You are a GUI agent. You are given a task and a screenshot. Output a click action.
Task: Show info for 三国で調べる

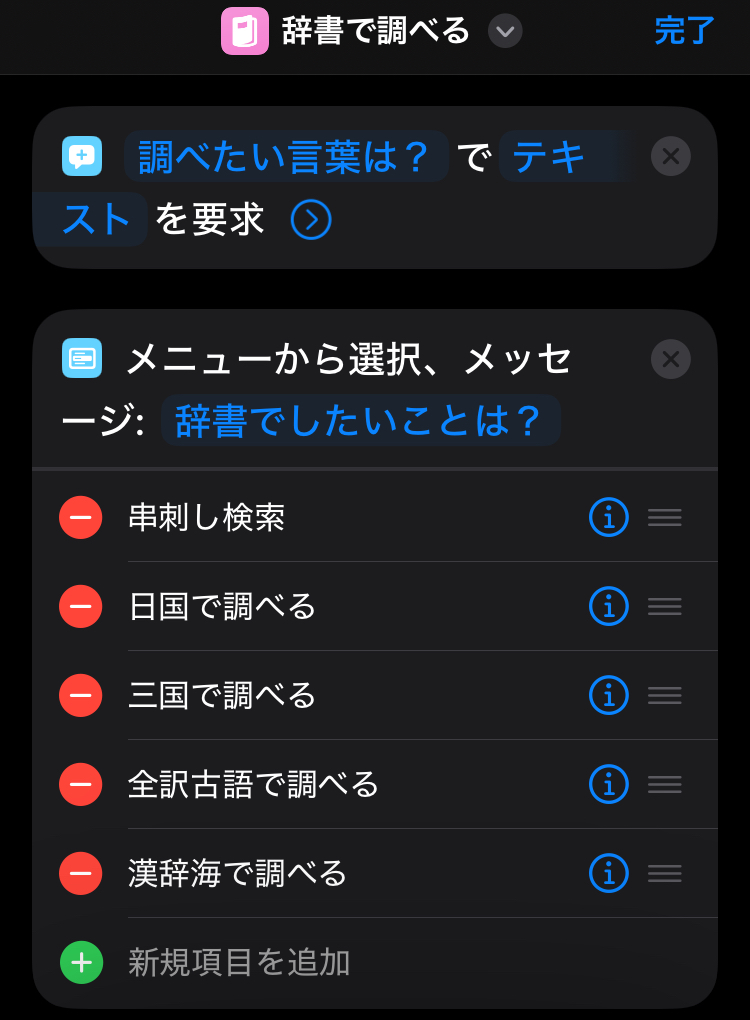[x=608, y=695]
